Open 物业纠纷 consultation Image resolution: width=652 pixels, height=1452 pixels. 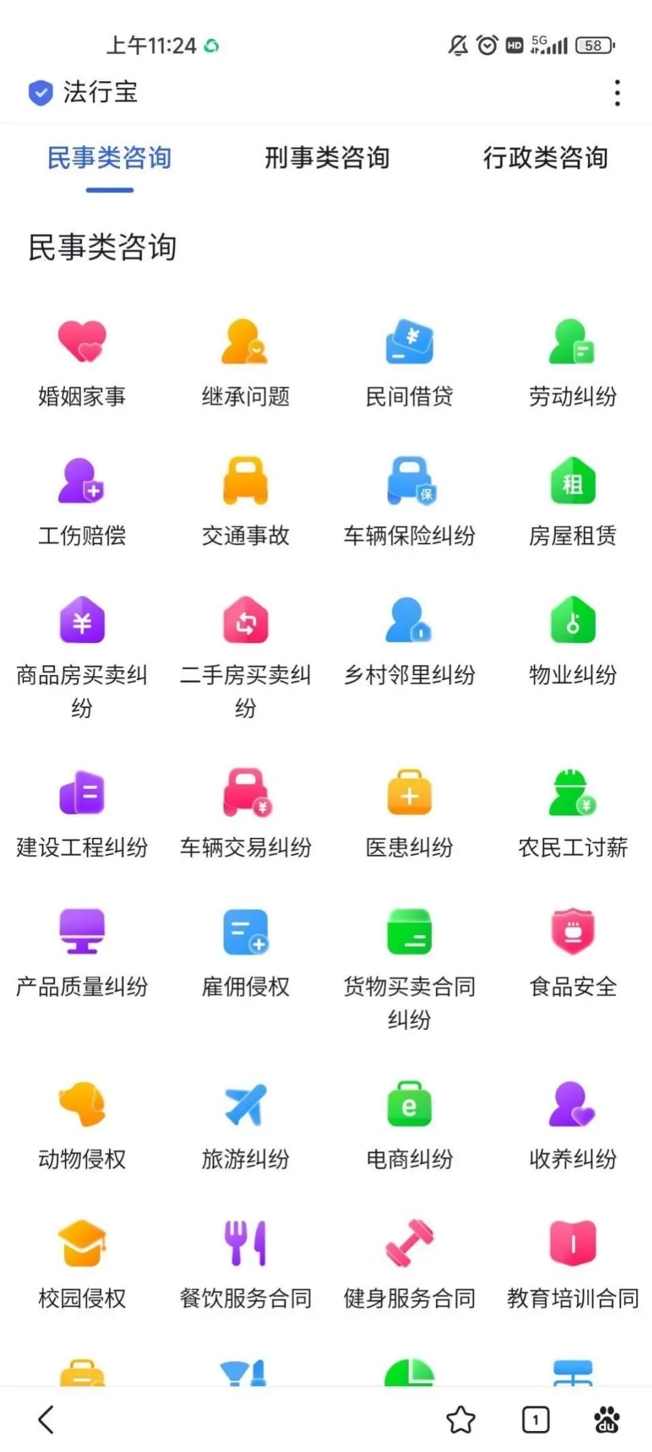[573, 642]
